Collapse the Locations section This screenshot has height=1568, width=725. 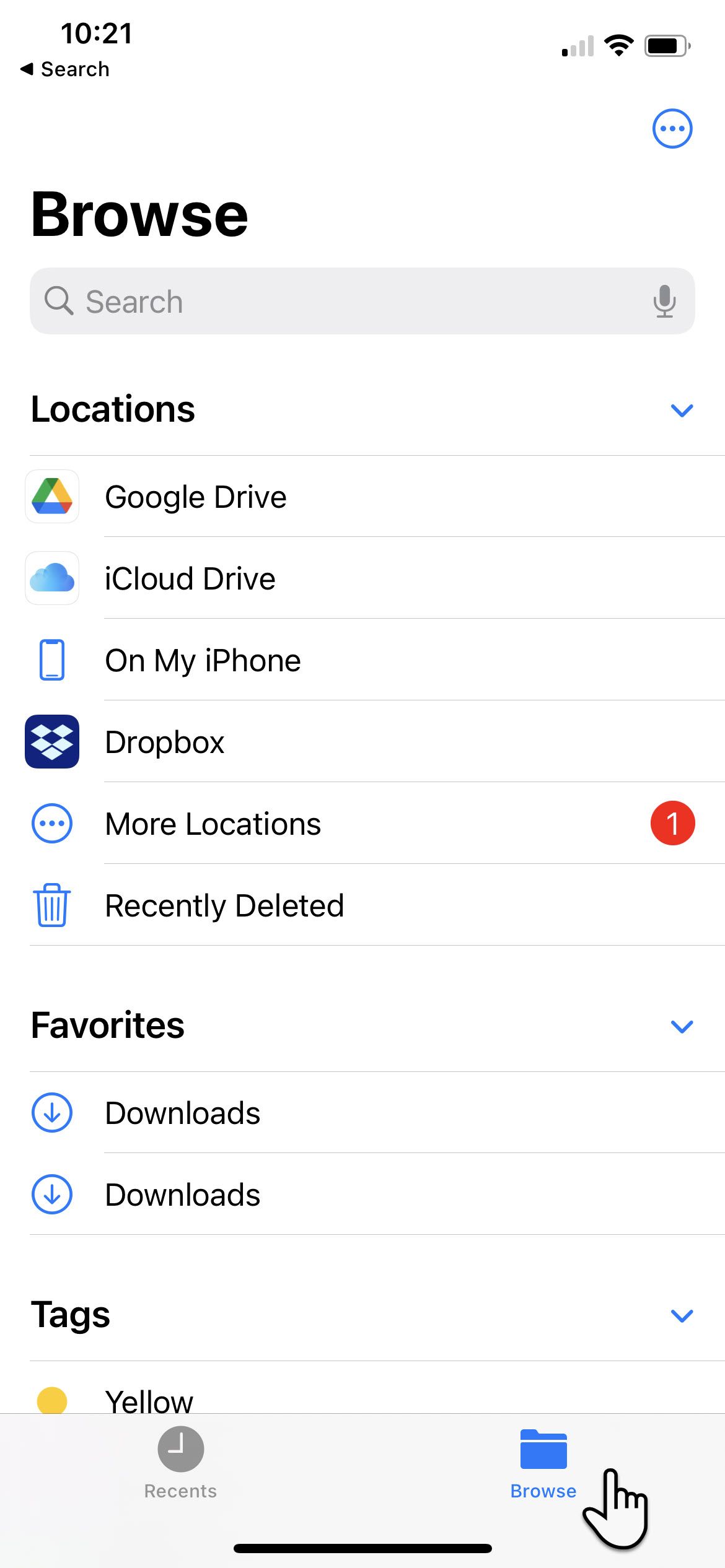[682, 410]
